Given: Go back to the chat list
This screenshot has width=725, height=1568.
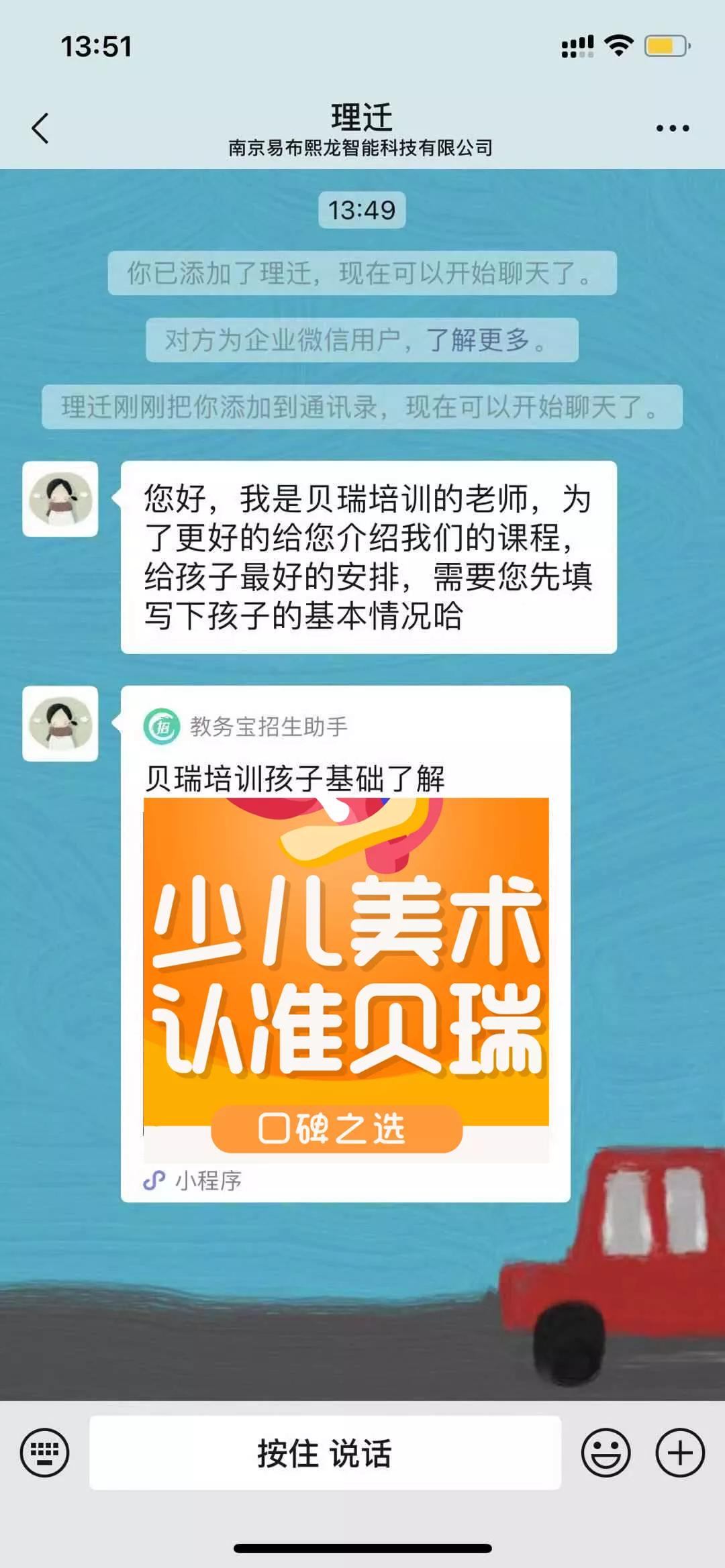Looking at the screenshot, I should (x=40, y=128).
